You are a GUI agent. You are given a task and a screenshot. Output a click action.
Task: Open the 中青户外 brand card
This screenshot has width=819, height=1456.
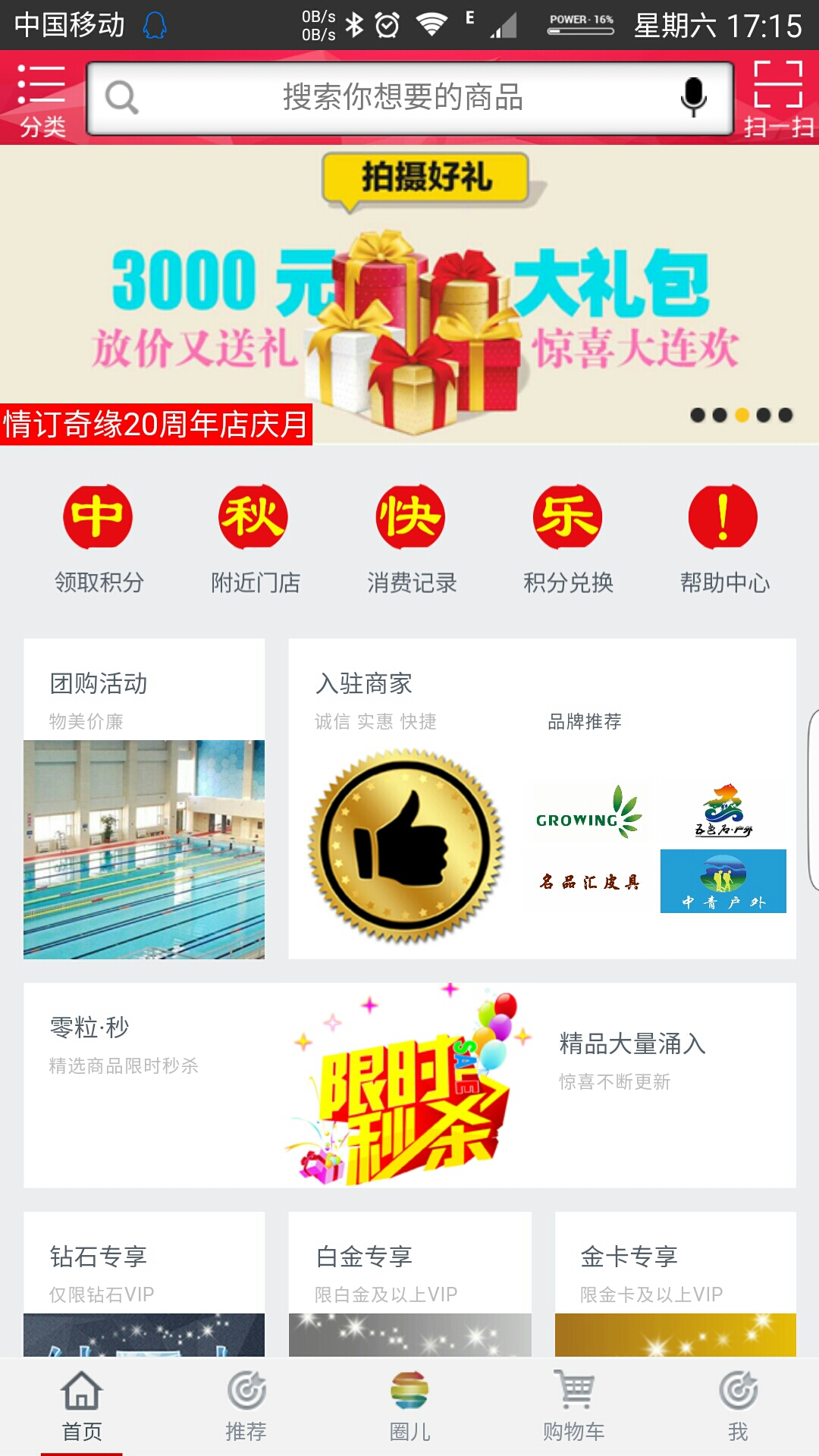click(x=724, y=880)
